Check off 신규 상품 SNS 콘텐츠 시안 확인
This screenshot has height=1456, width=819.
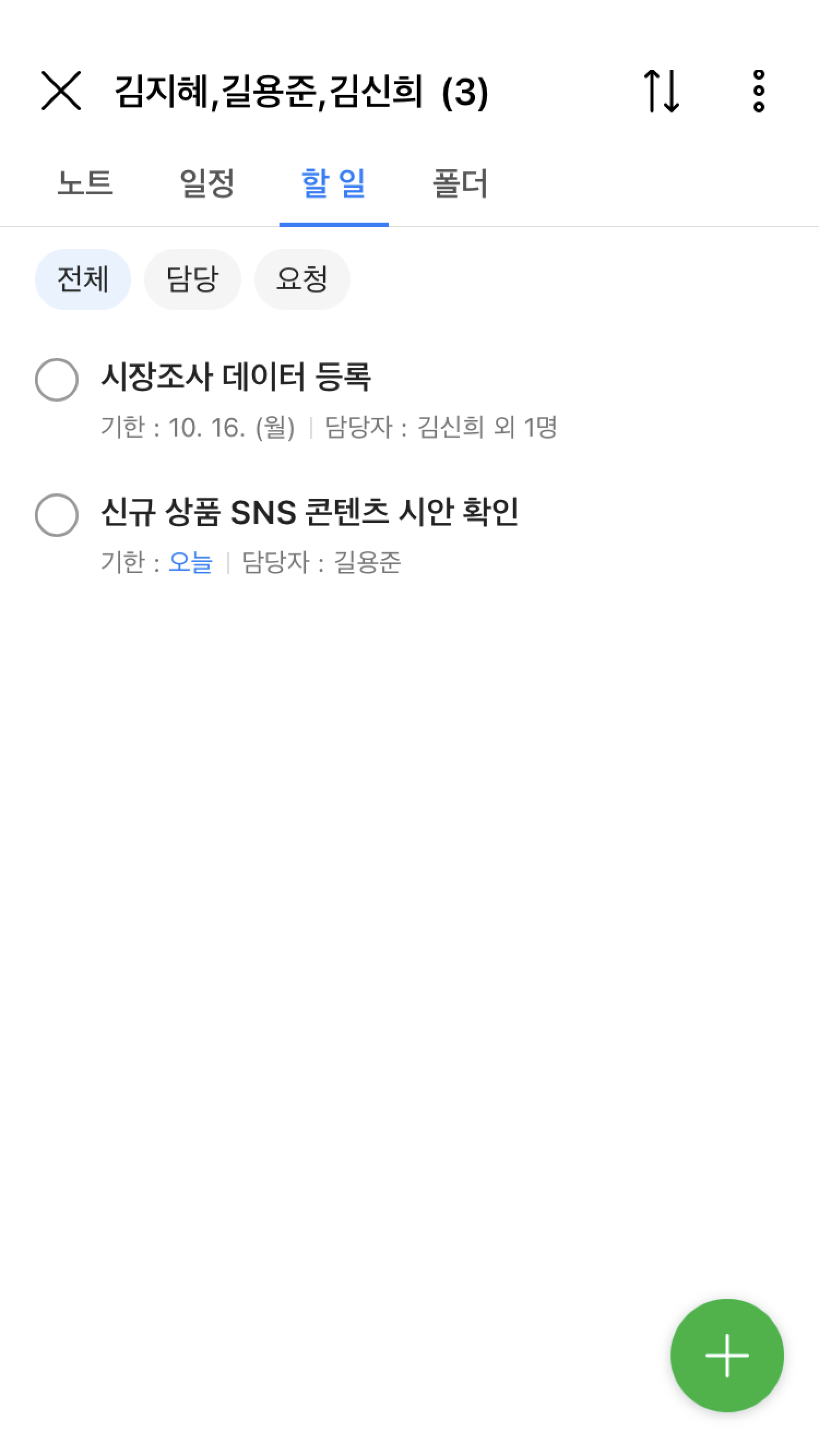click(57, 515)
